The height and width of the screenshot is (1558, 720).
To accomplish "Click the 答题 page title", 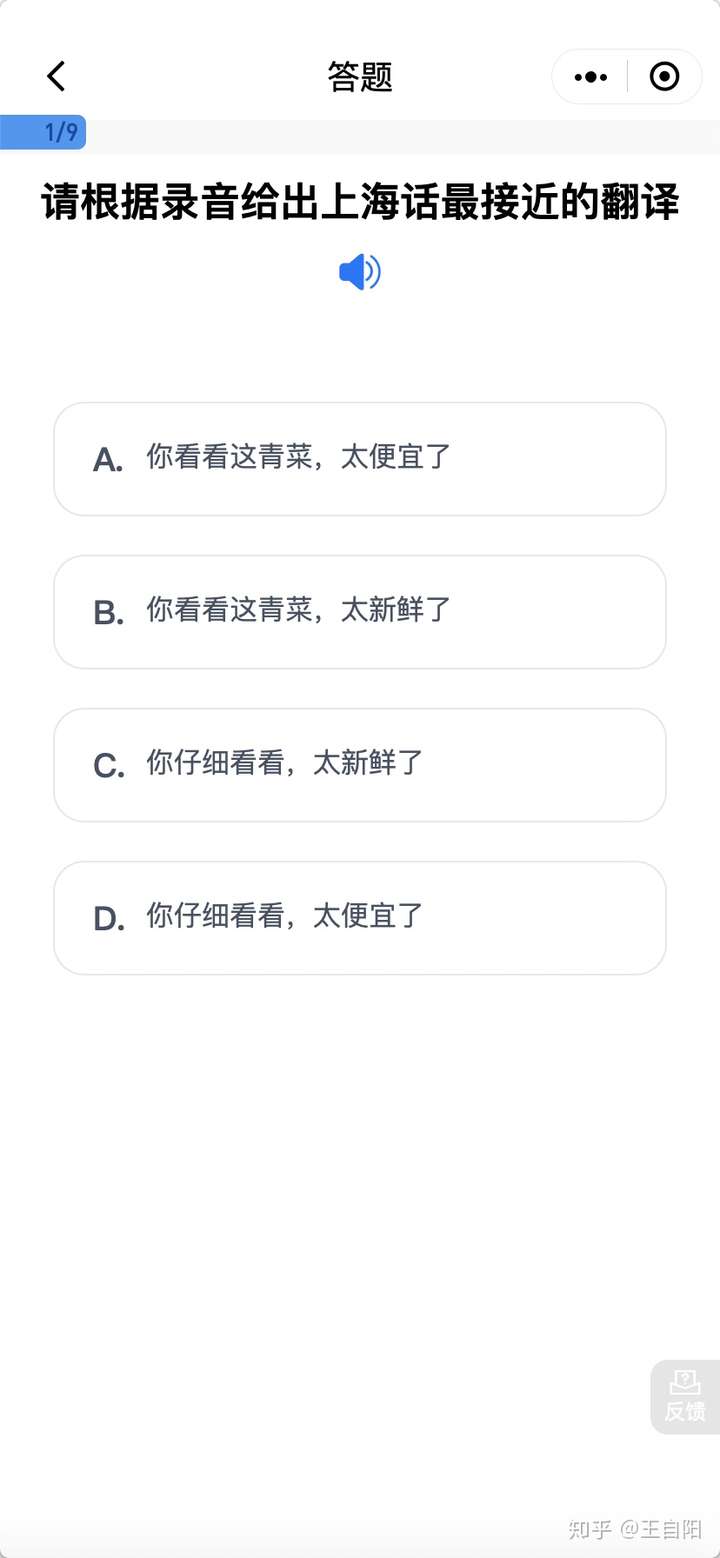I will pos(360,76).
